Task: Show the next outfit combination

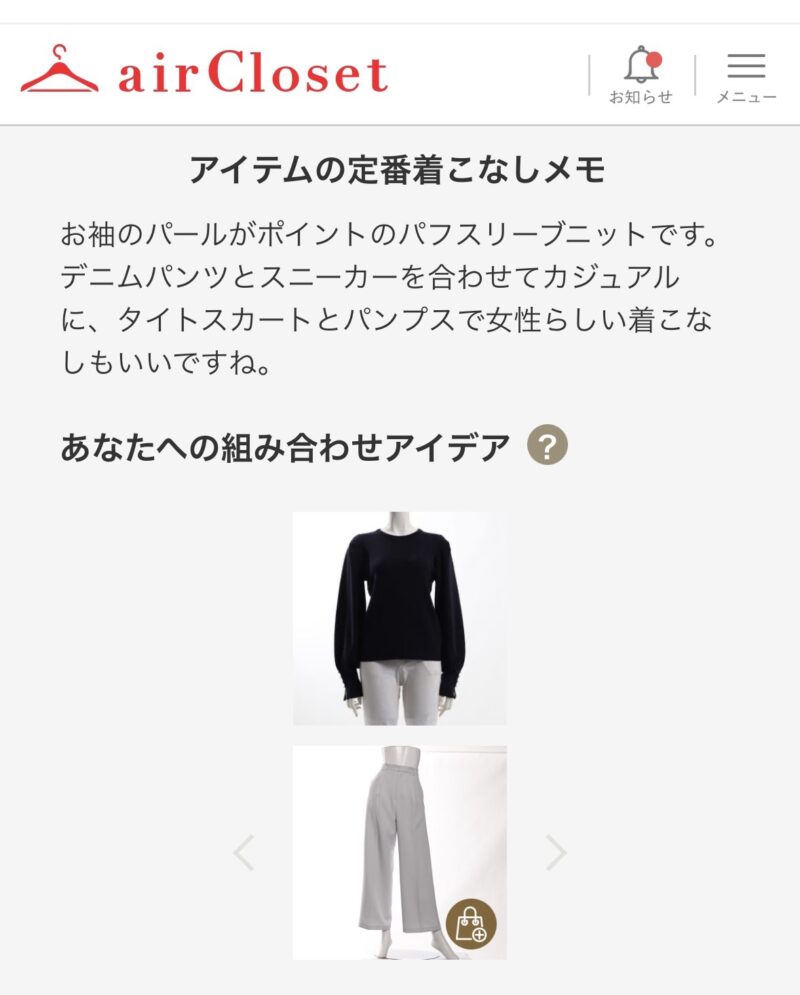Action: click(x=555, y=853)
